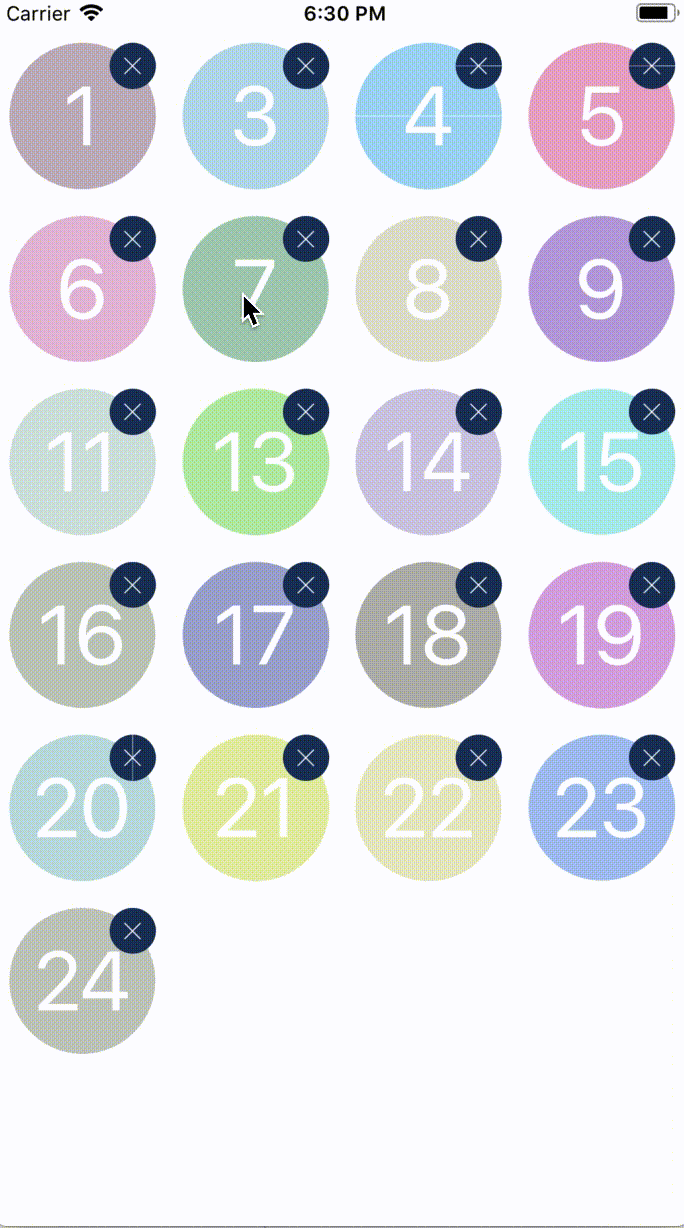This screenshot has height=1228, width=684.
Task: Delete circle 4 using its close icon
Action: pyautogui.click(x=479, y=66)
